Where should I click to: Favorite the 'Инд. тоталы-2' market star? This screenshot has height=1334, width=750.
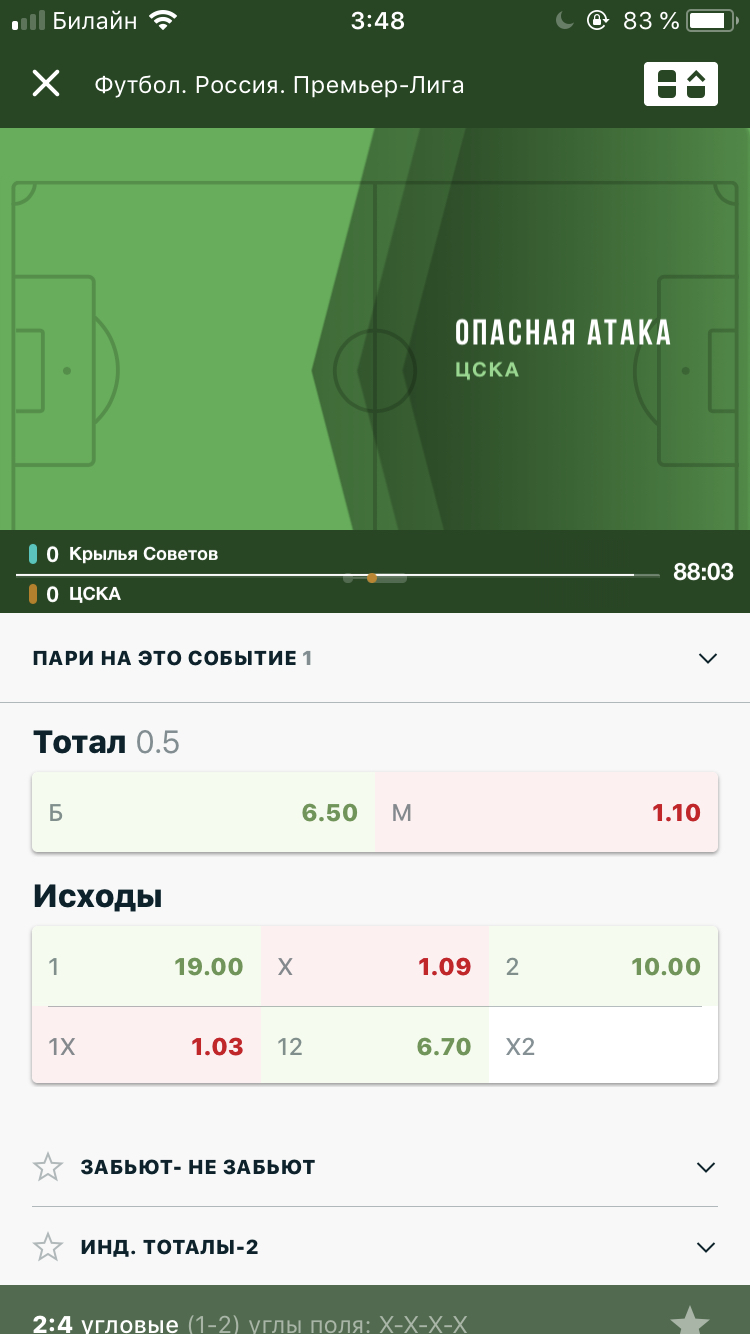click(x=47, y=1246)
